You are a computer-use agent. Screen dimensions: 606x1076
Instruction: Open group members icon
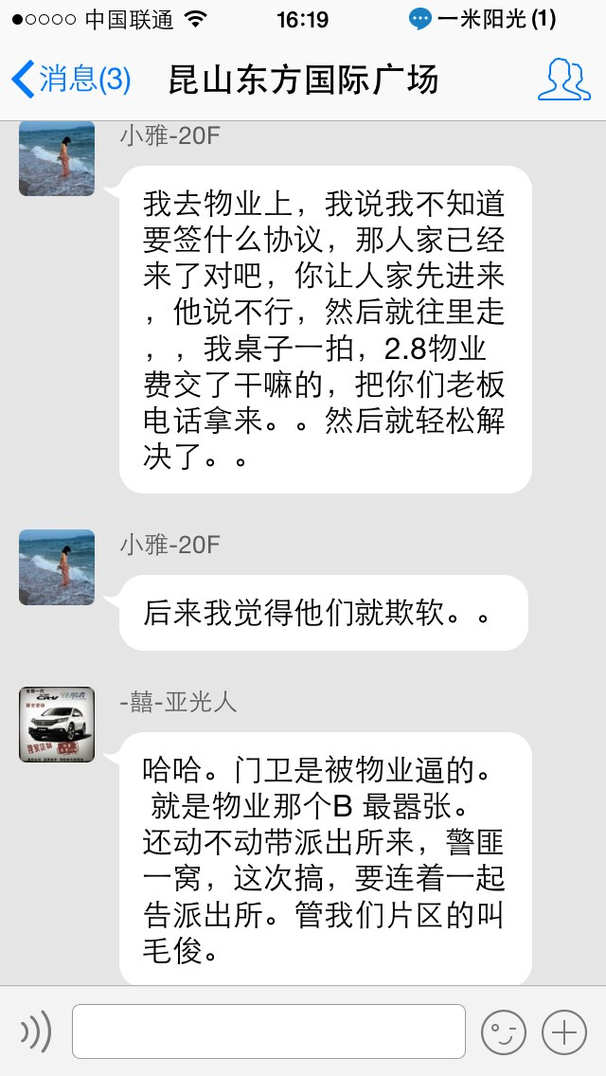coord(563,80)
